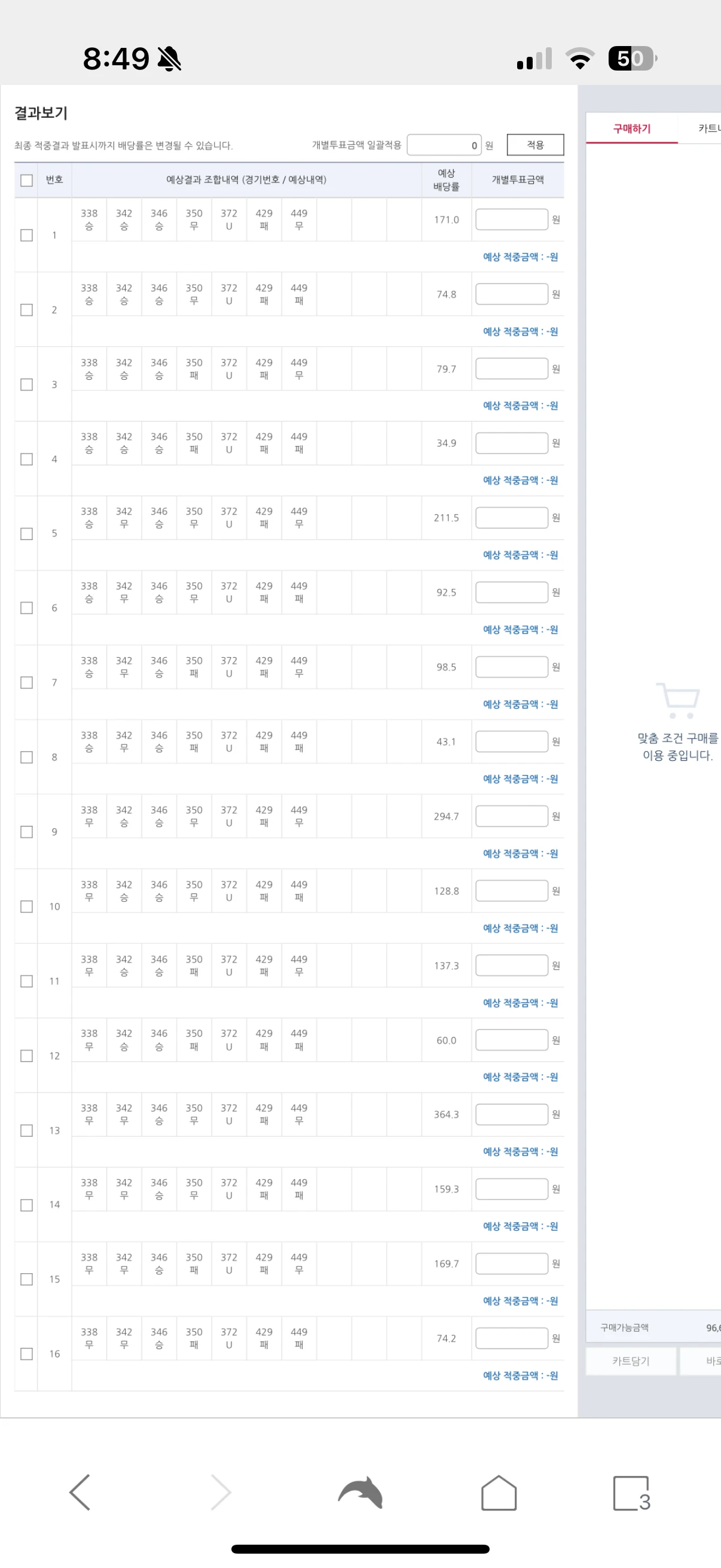
Task: Open the browser tabs overview showing 3
Action: coord(631,1493)
